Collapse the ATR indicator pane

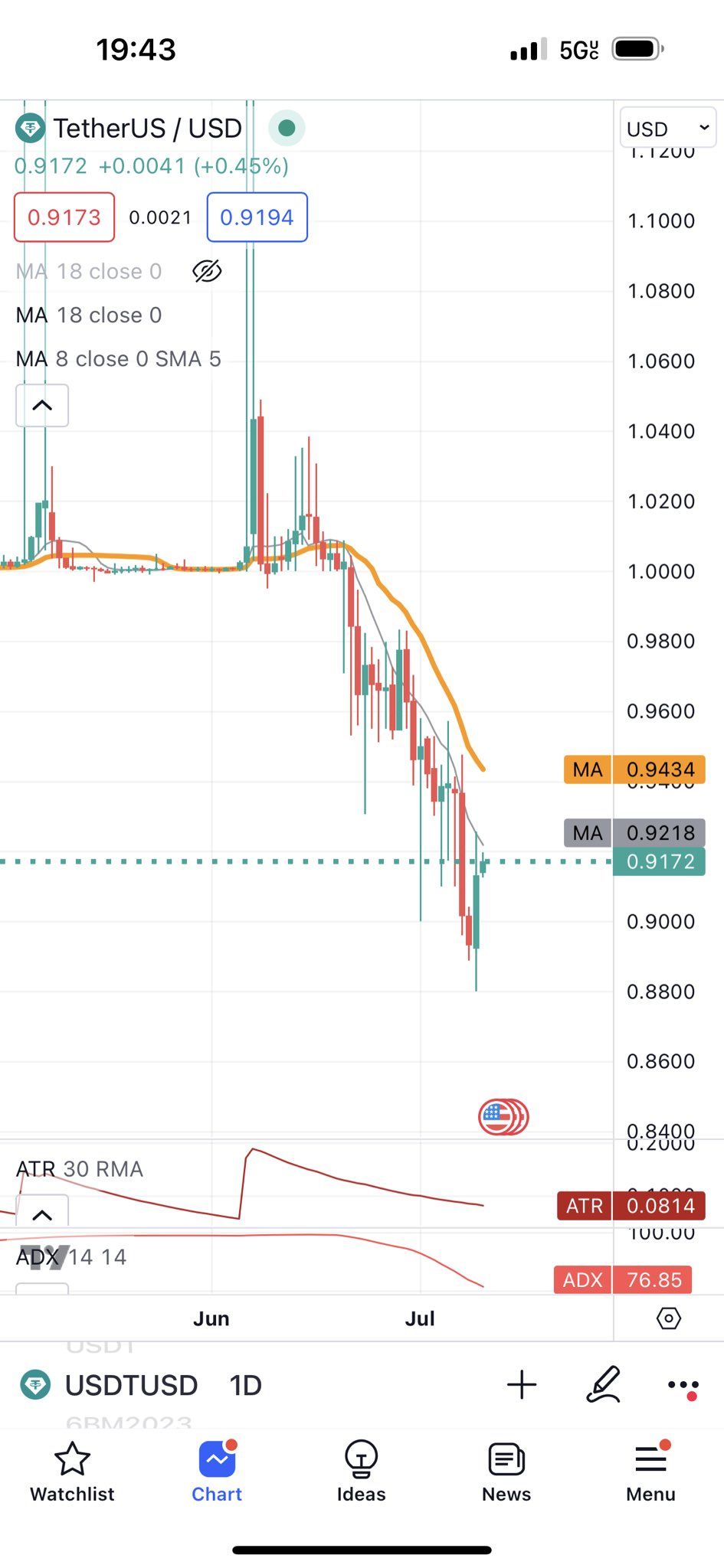tap(42, 1214)
